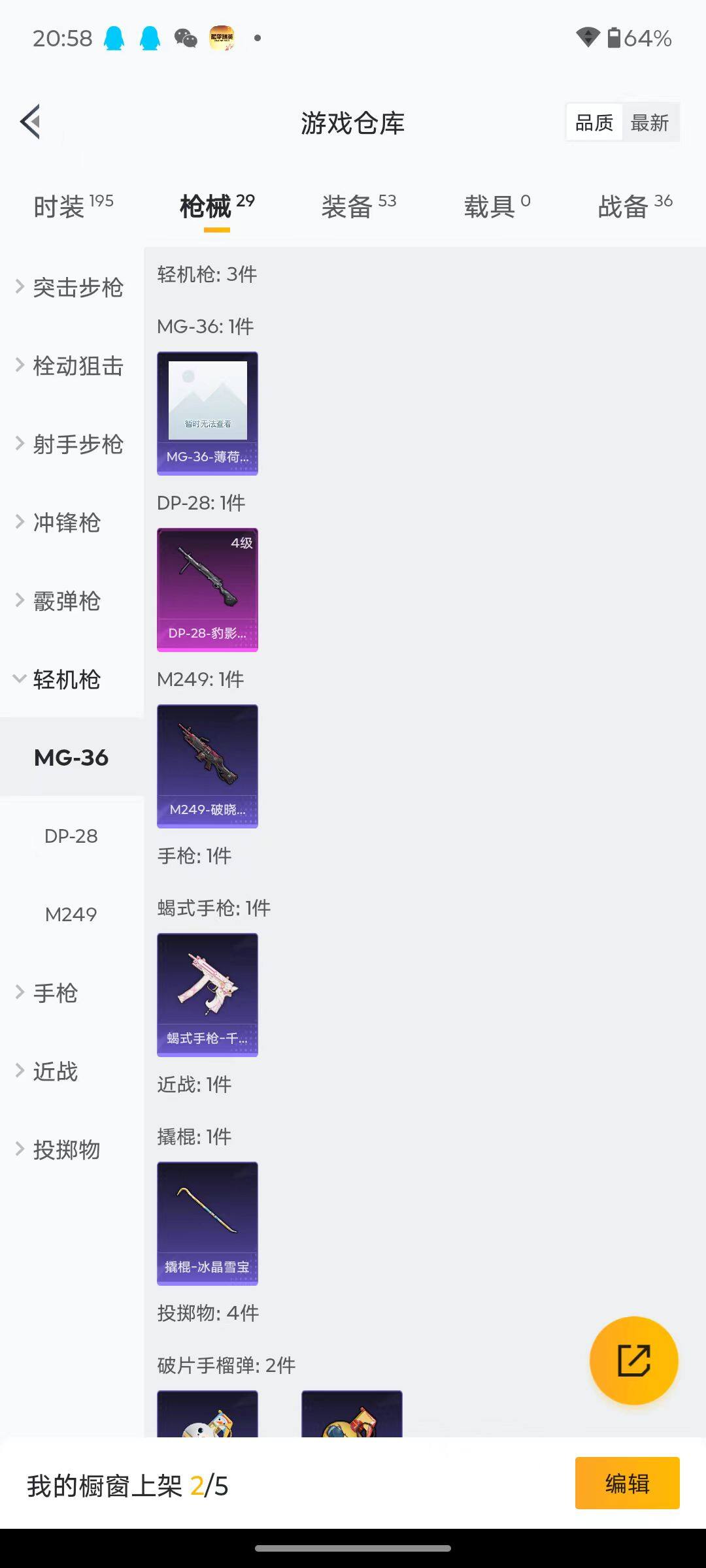View the 蝎式手枪-千 pistol skin
Viewport: 706px width, 1568px height.
tap(207, 994)
